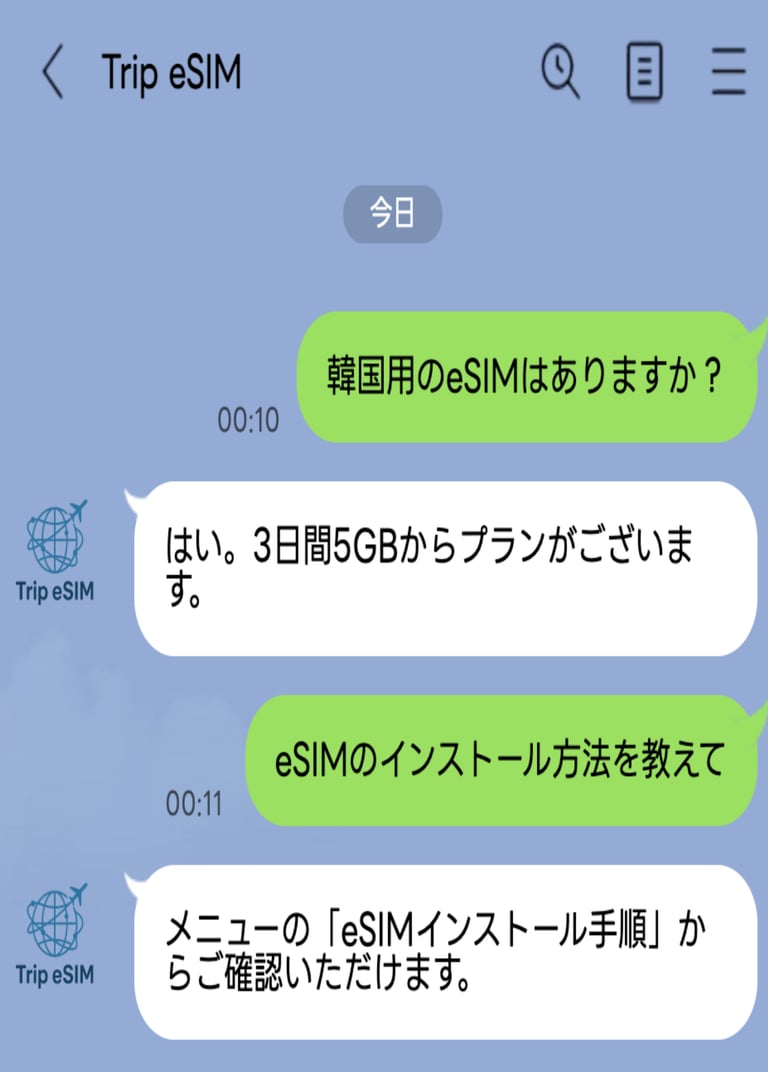Go back from the Trip eSIM chat
Screen dimensions: 768x1072
click(53, 74)
